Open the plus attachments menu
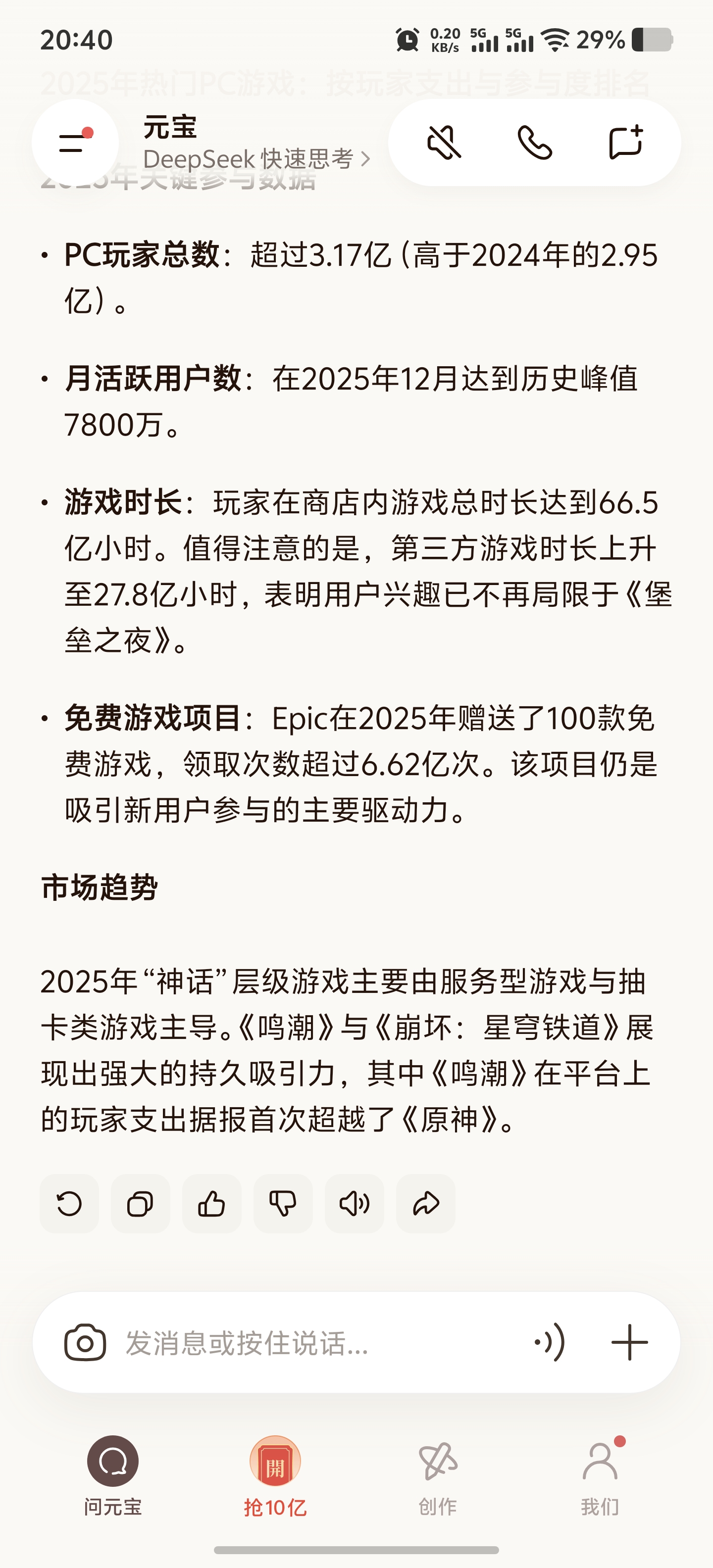This screenshot has width=713, height=1568. point(629,1342)
